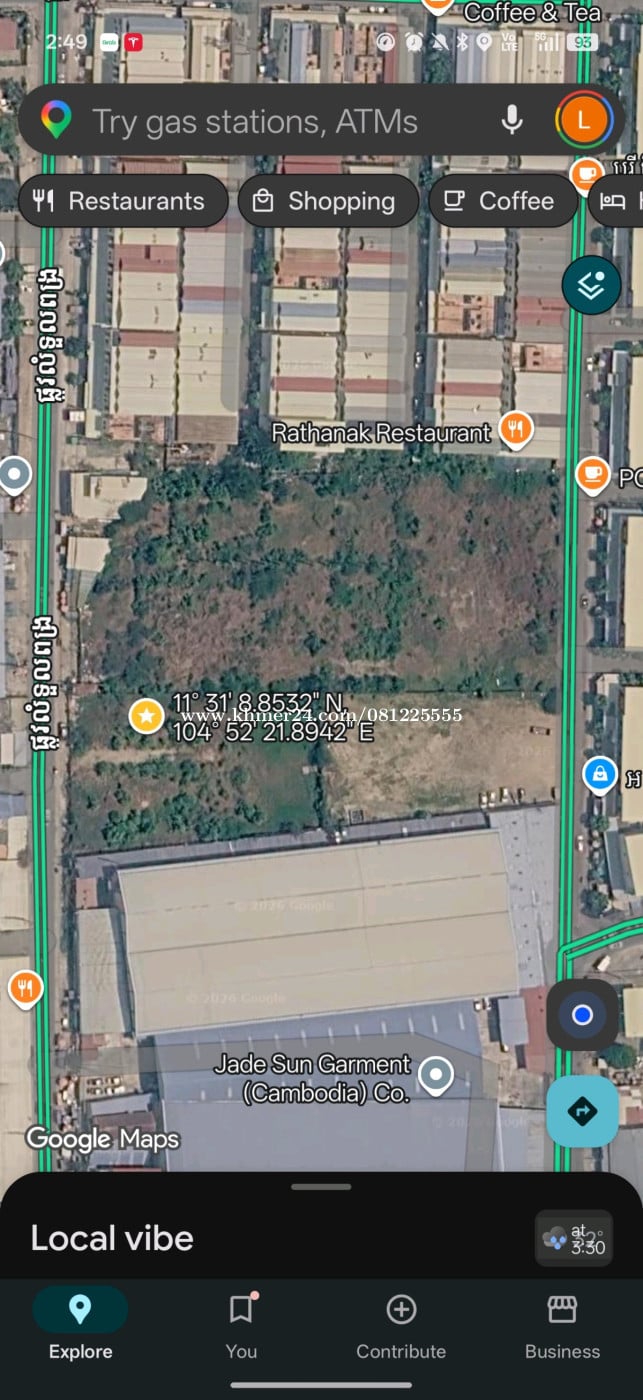
Task: Open the Rathanak Restaurant marker
Action: pos(516,432)
